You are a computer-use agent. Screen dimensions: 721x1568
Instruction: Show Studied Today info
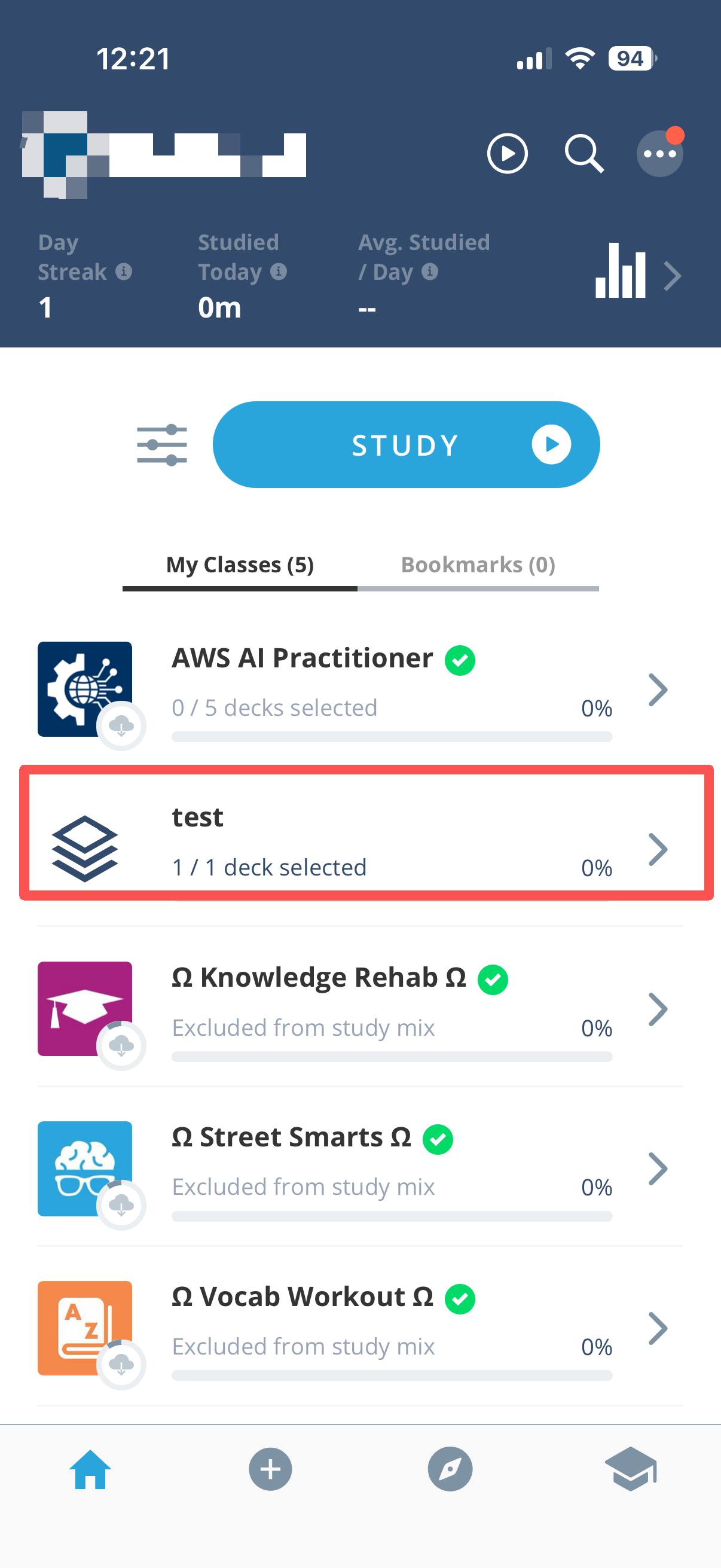[279, 271]
